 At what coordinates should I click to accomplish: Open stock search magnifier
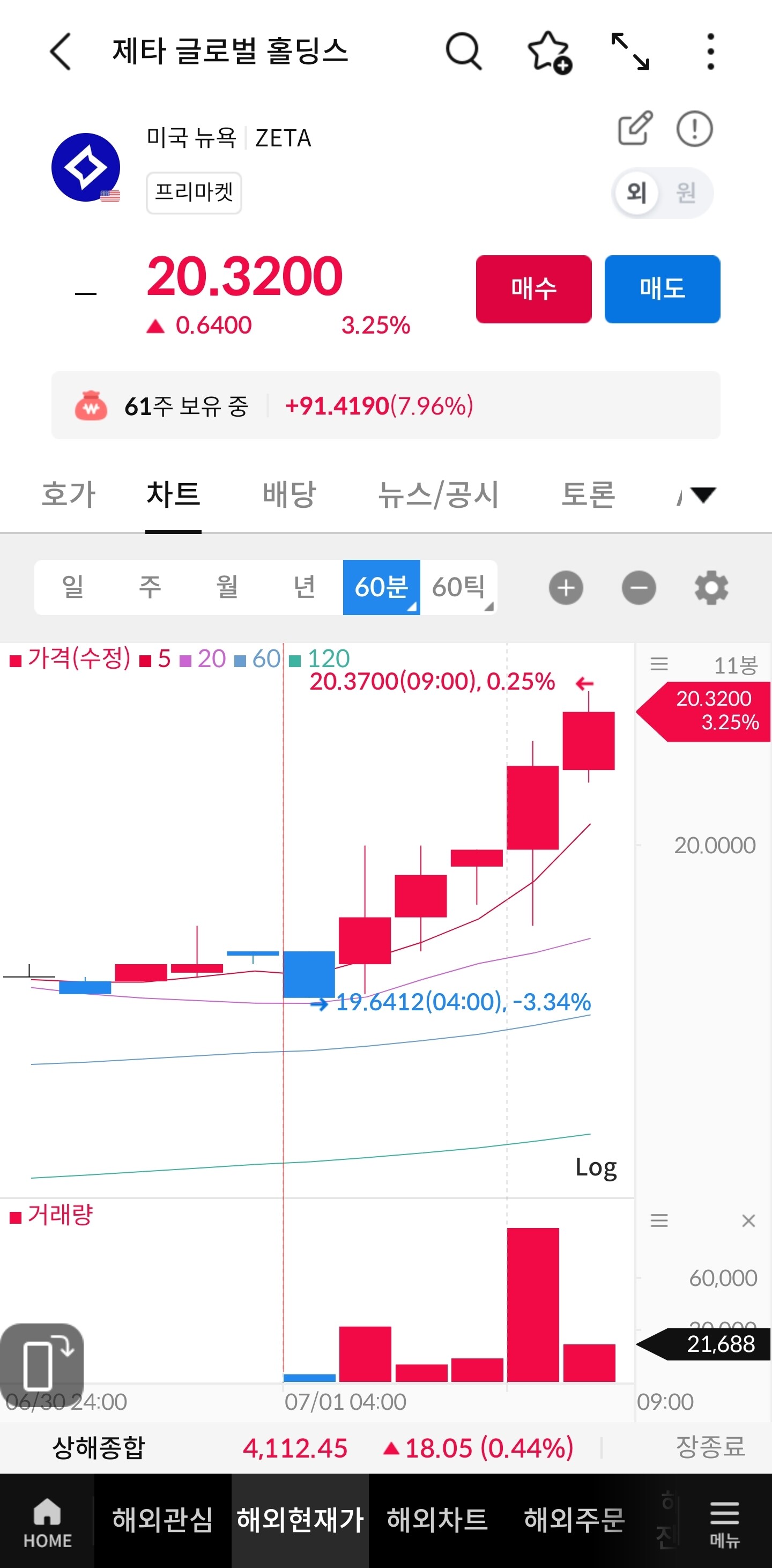[x=464, y=51]
